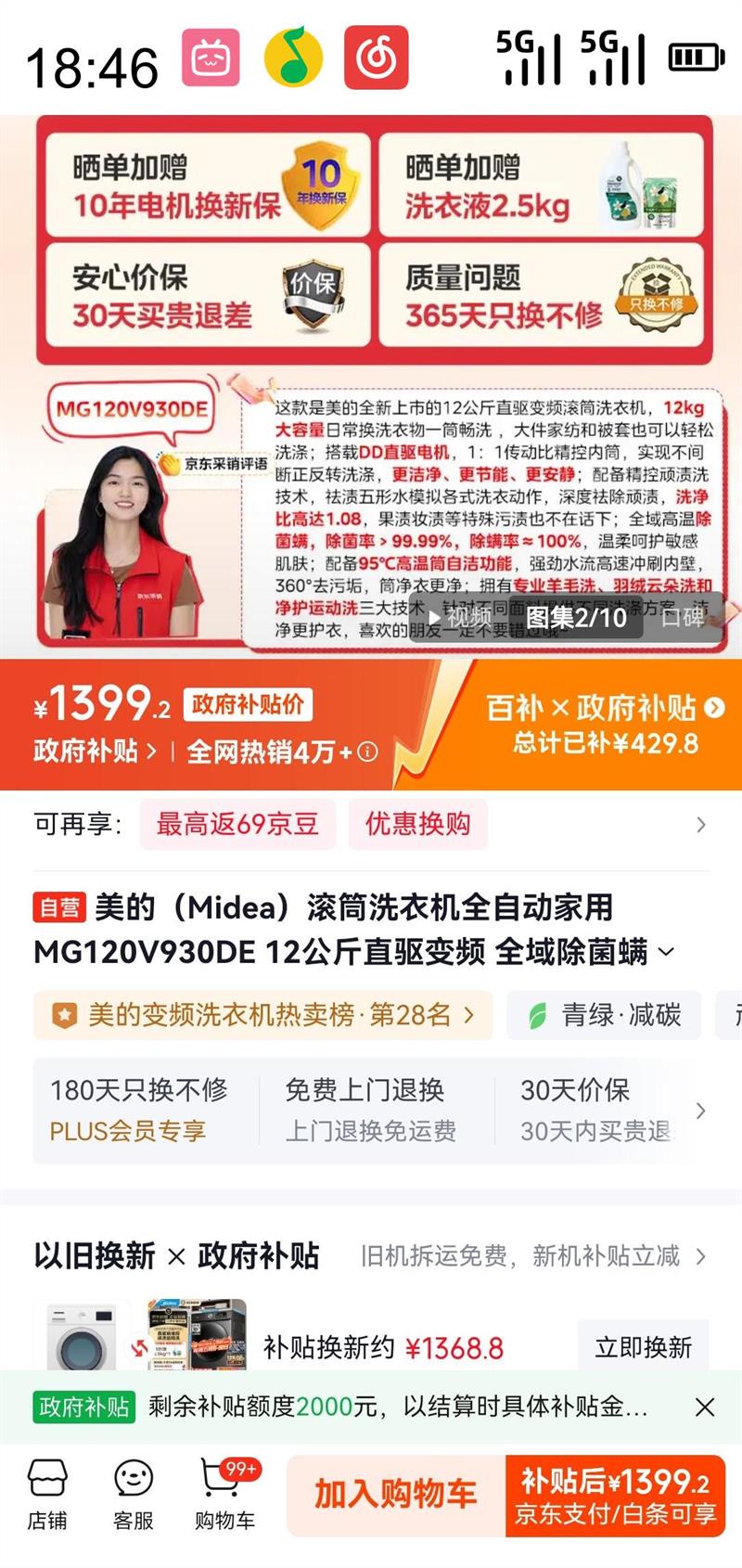
Task: Contact 客服 customer service
Action: point(134,1495)
